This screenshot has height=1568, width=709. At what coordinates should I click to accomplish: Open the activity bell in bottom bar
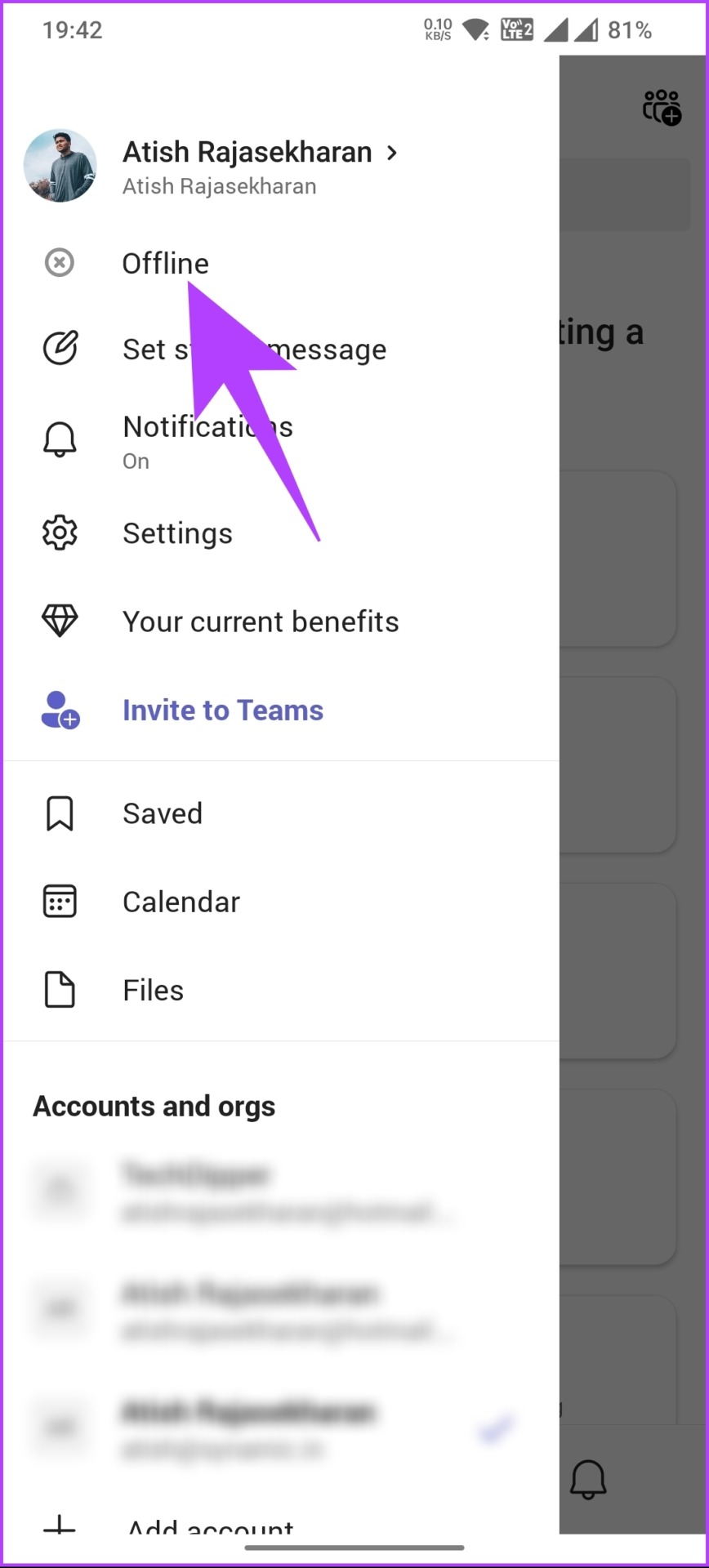(588, 1480)
